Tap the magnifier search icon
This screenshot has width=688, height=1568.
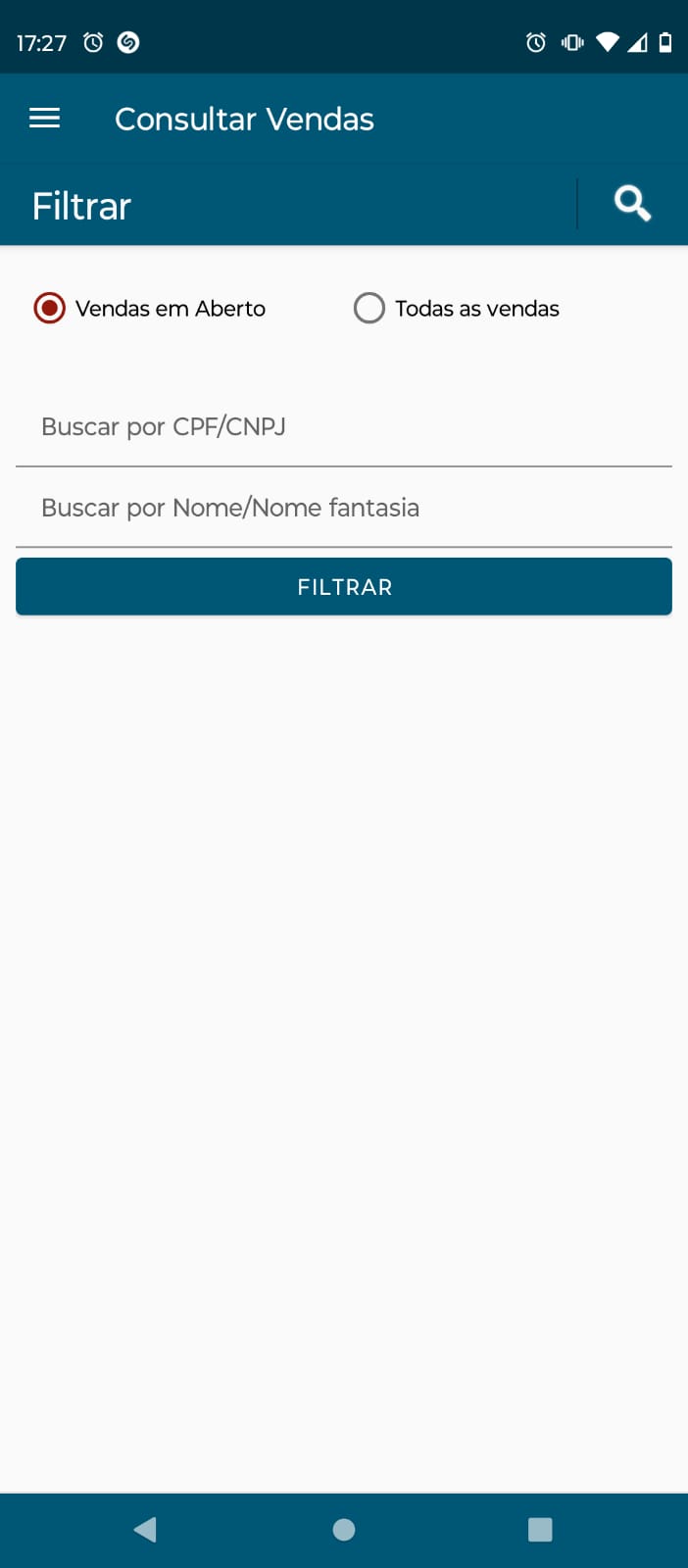coord(632,204)
